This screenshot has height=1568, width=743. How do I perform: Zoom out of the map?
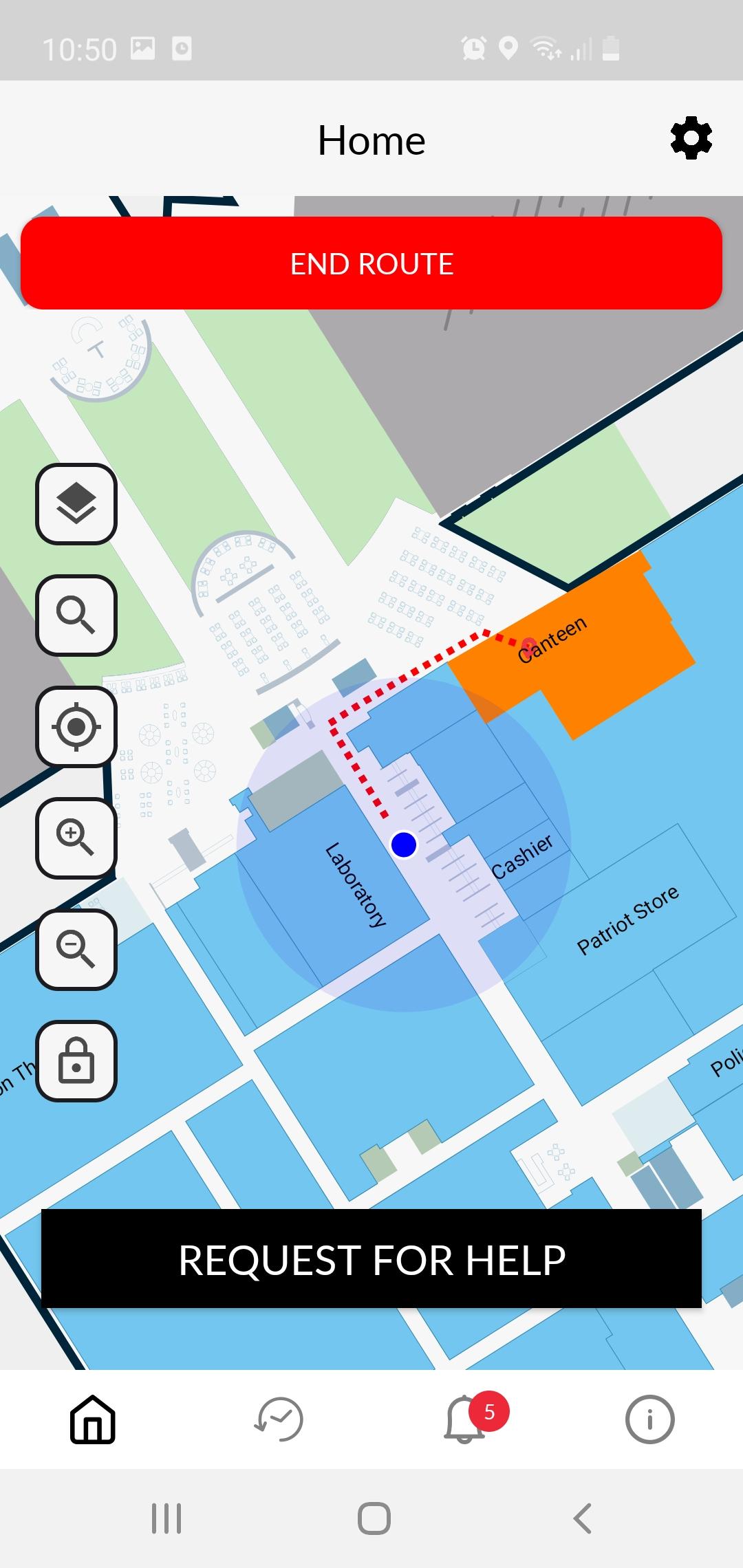click(x=76, y=950)
